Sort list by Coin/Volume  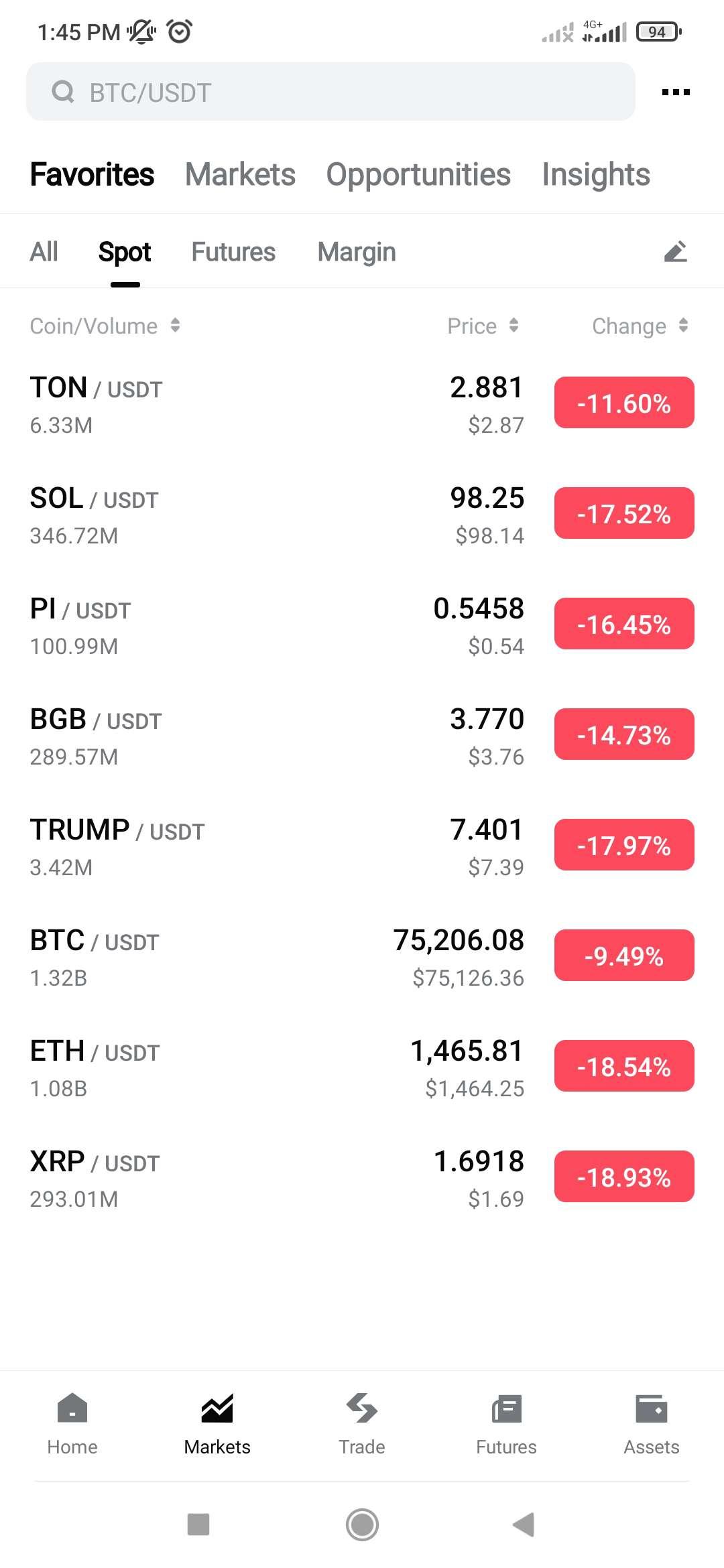[105, 326]
